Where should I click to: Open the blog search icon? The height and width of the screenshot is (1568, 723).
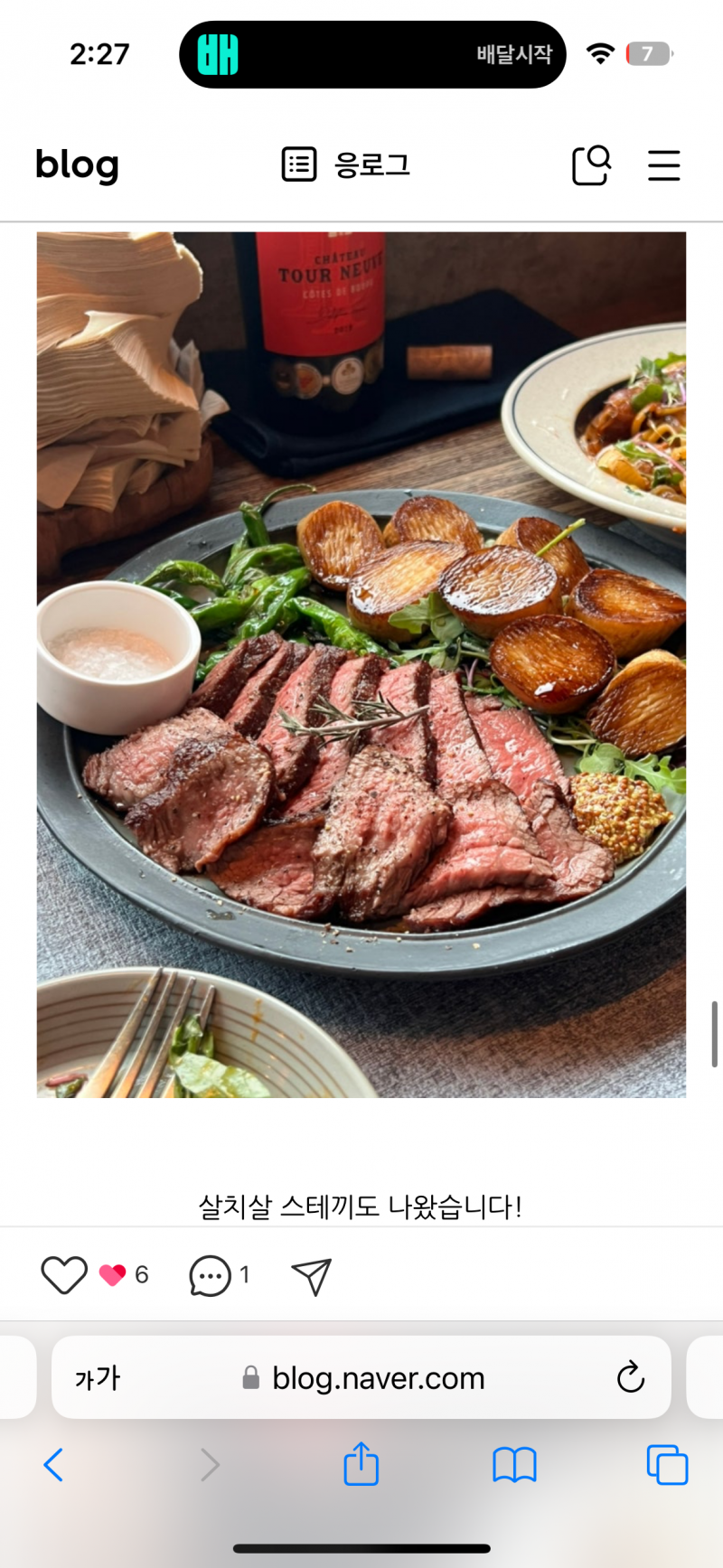[592, 165]
